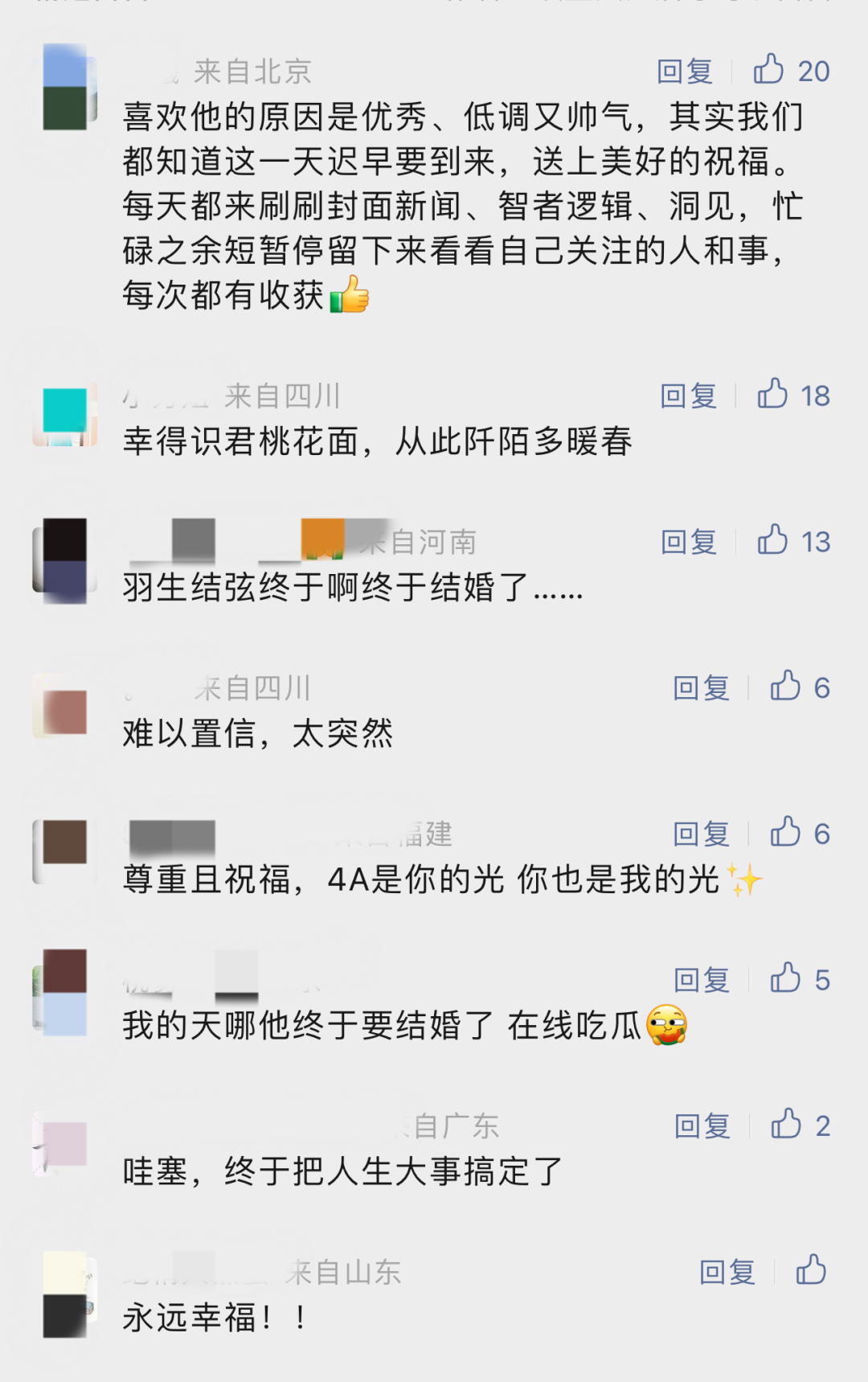This screenshot has width=868, height=1382.
Task: Reply to the comment 哇塞，终于把人生大事搞定了
Action: point(702,1126)
